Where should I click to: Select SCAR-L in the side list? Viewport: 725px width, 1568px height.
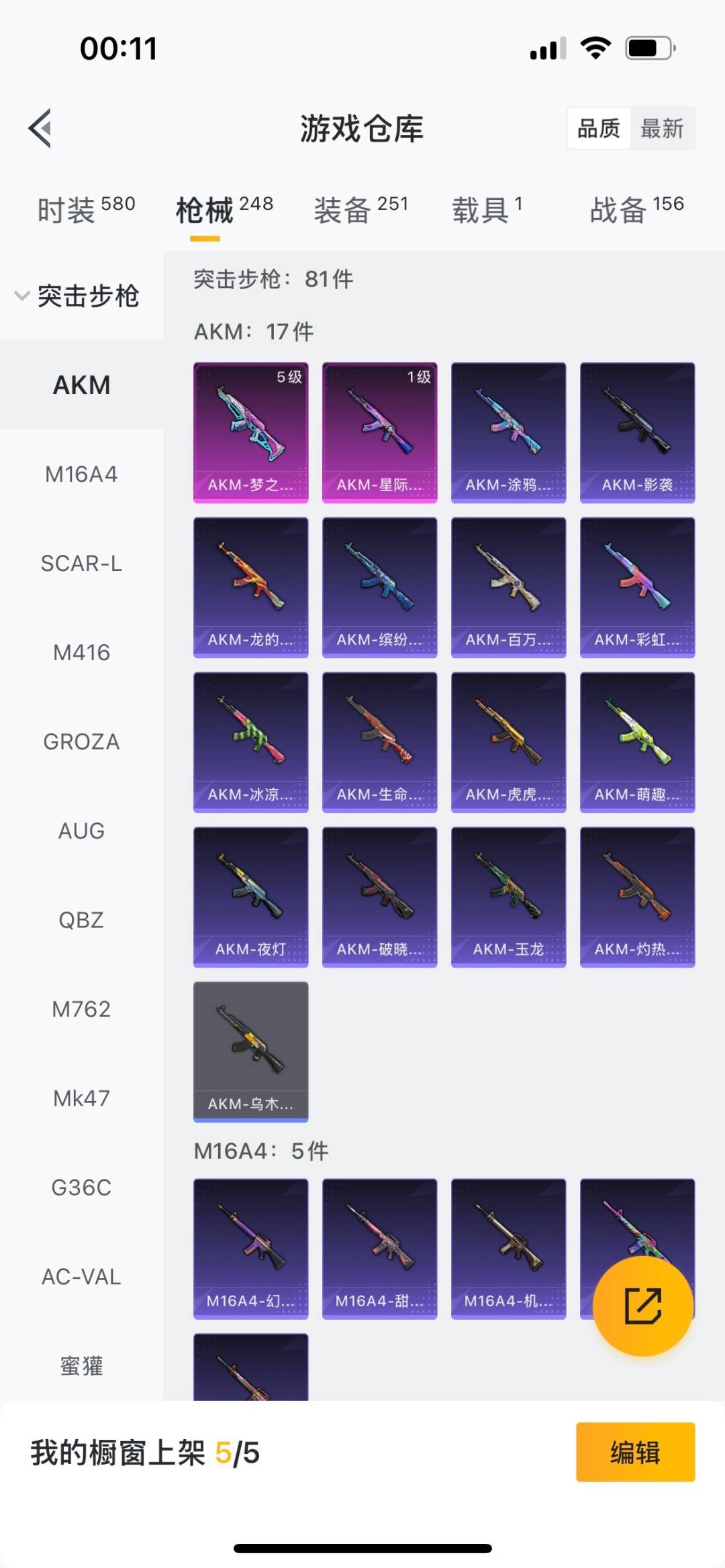click(x=82, y=564)
